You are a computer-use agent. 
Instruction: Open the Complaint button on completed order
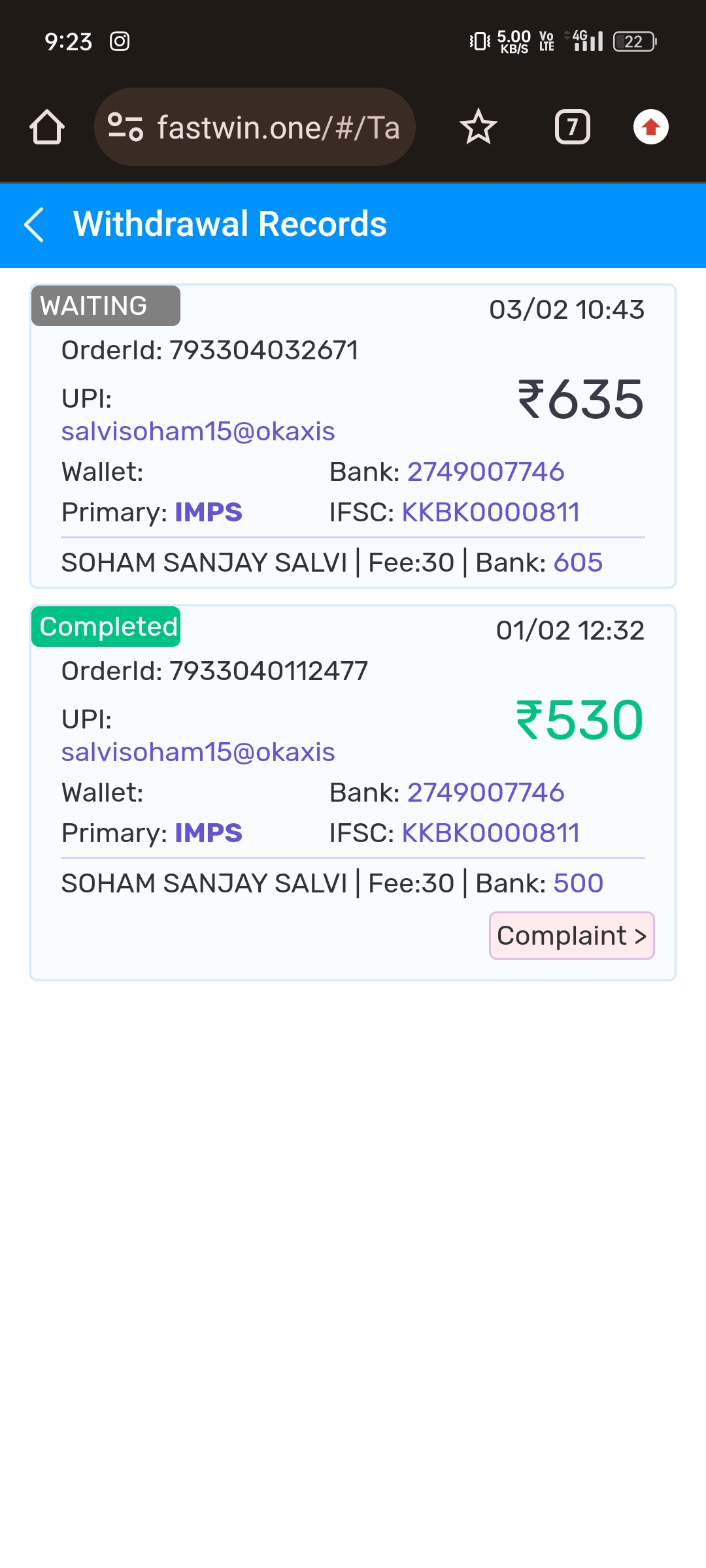click(x=571, y=936)
